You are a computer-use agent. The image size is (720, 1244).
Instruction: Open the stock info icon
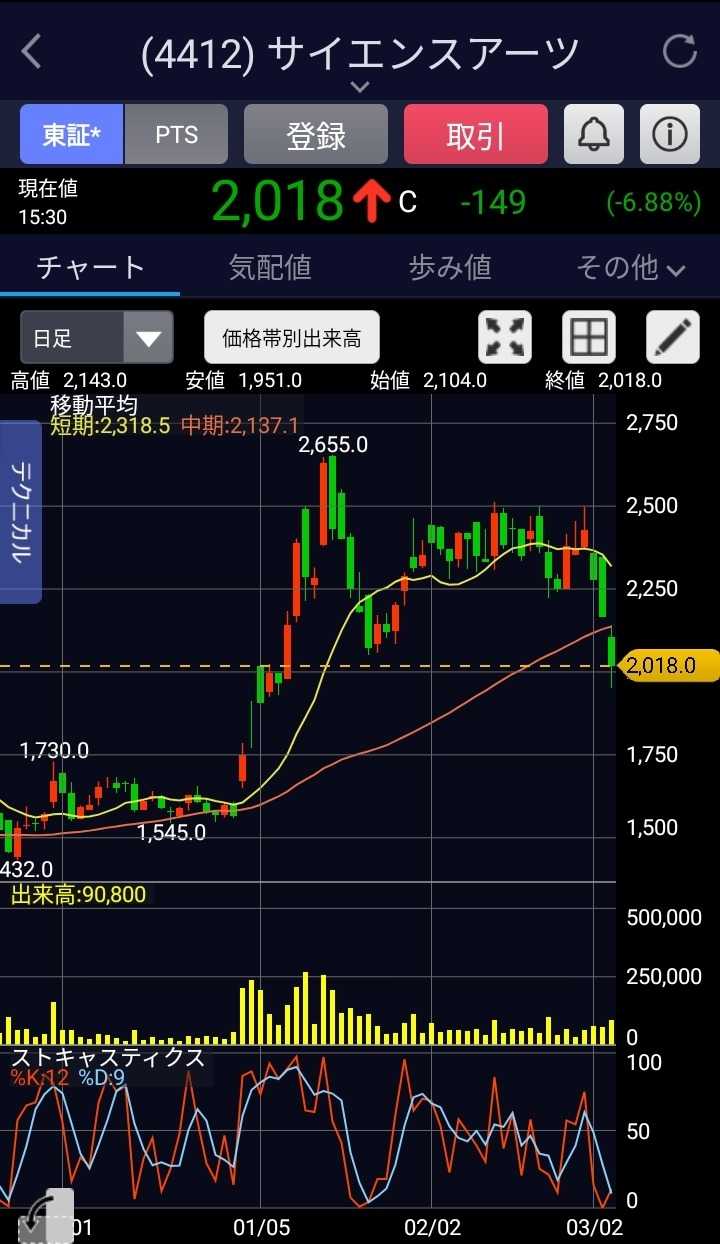click(669, 135)
